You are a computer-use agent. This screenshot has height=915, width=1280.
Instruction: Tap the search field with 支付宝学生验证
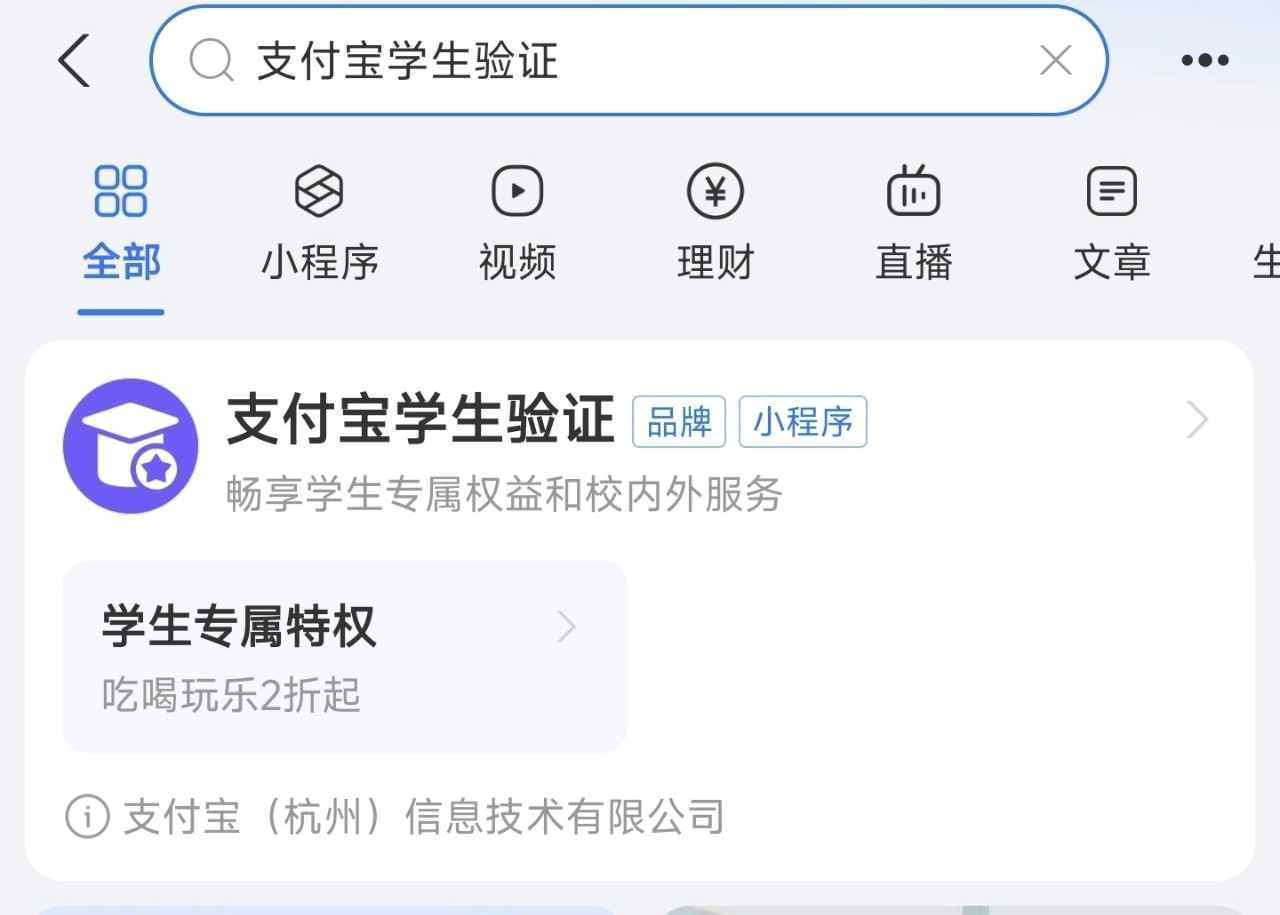(628, 61)
